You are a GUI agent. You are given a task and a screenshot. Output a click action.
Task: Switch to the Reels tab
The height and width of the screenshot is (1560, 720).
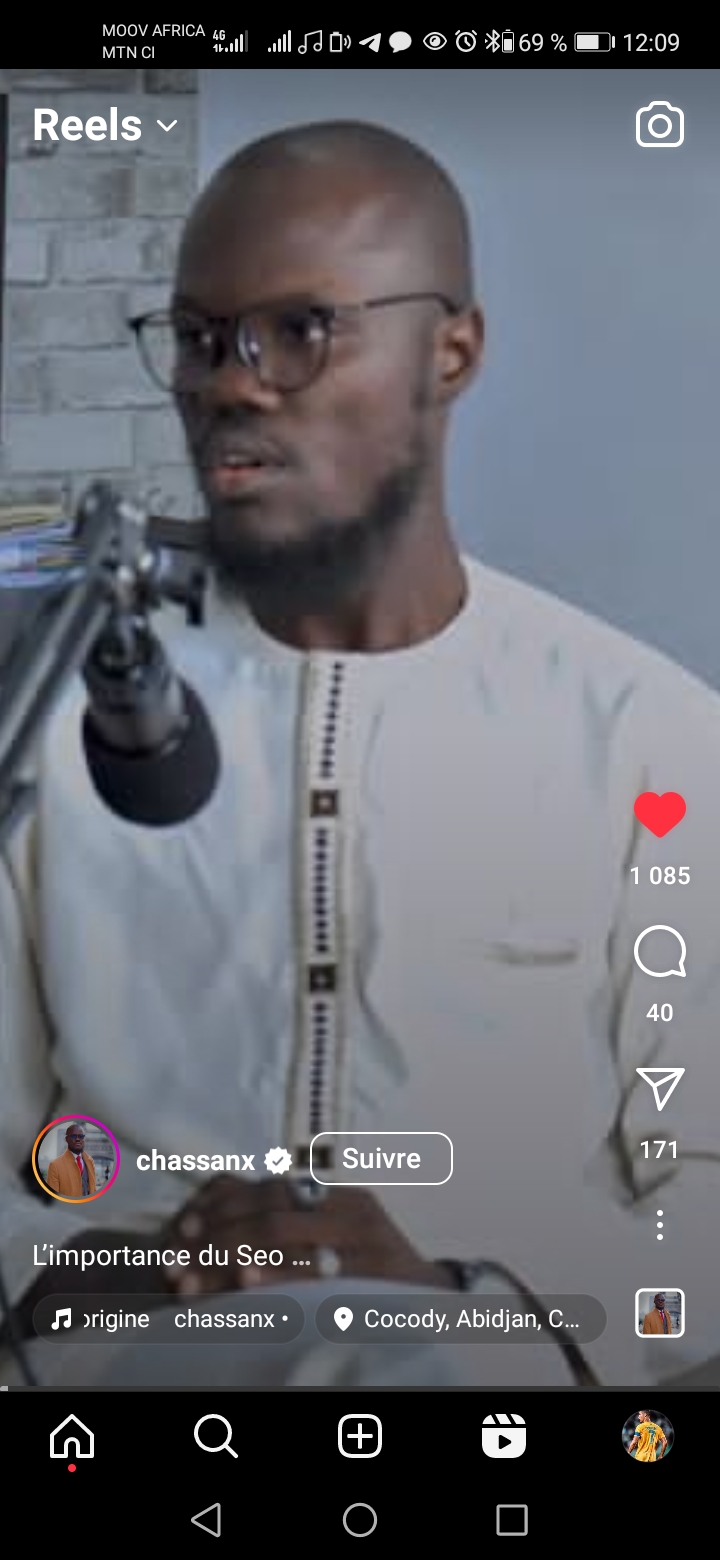(x=504, y=1438)
